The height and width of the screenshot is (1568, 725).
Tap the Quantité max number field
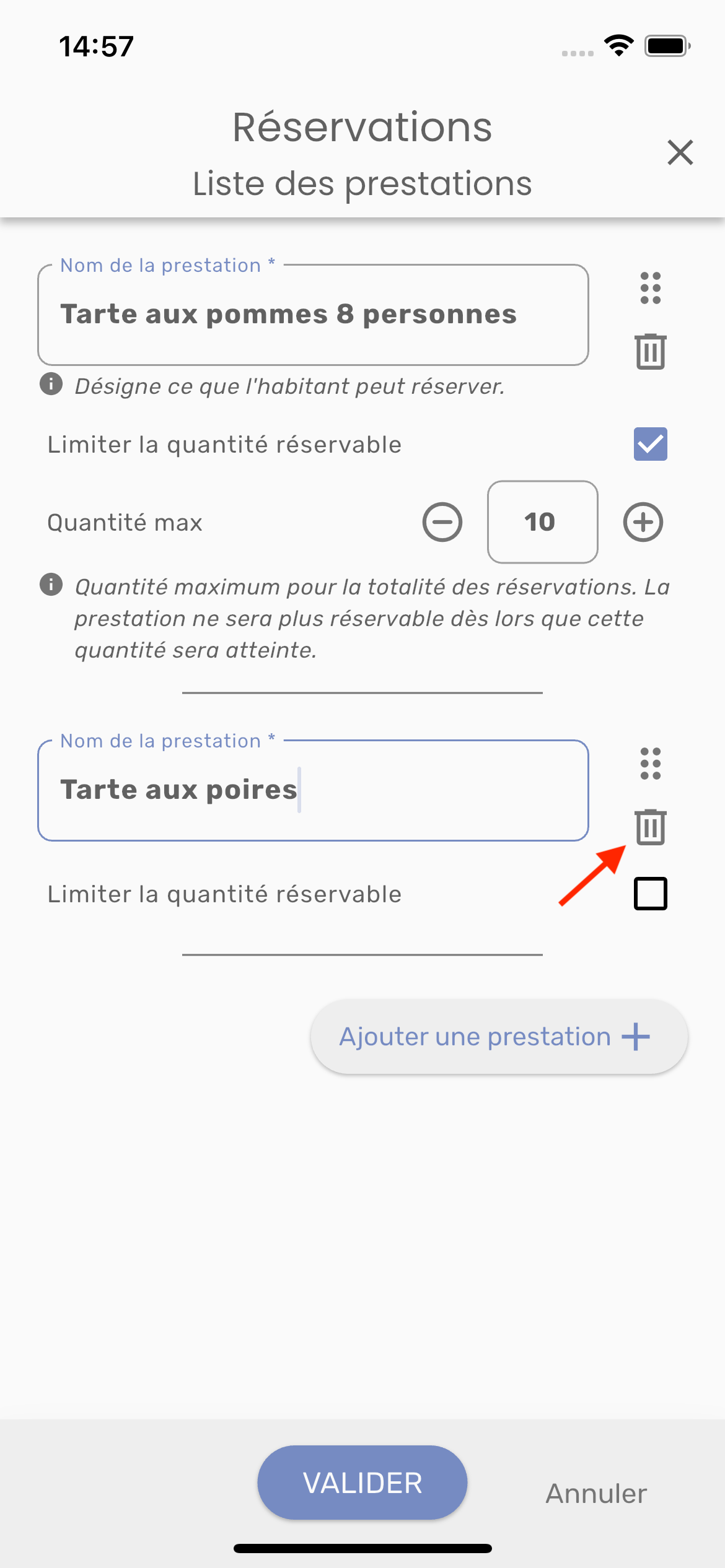point(542,522)
